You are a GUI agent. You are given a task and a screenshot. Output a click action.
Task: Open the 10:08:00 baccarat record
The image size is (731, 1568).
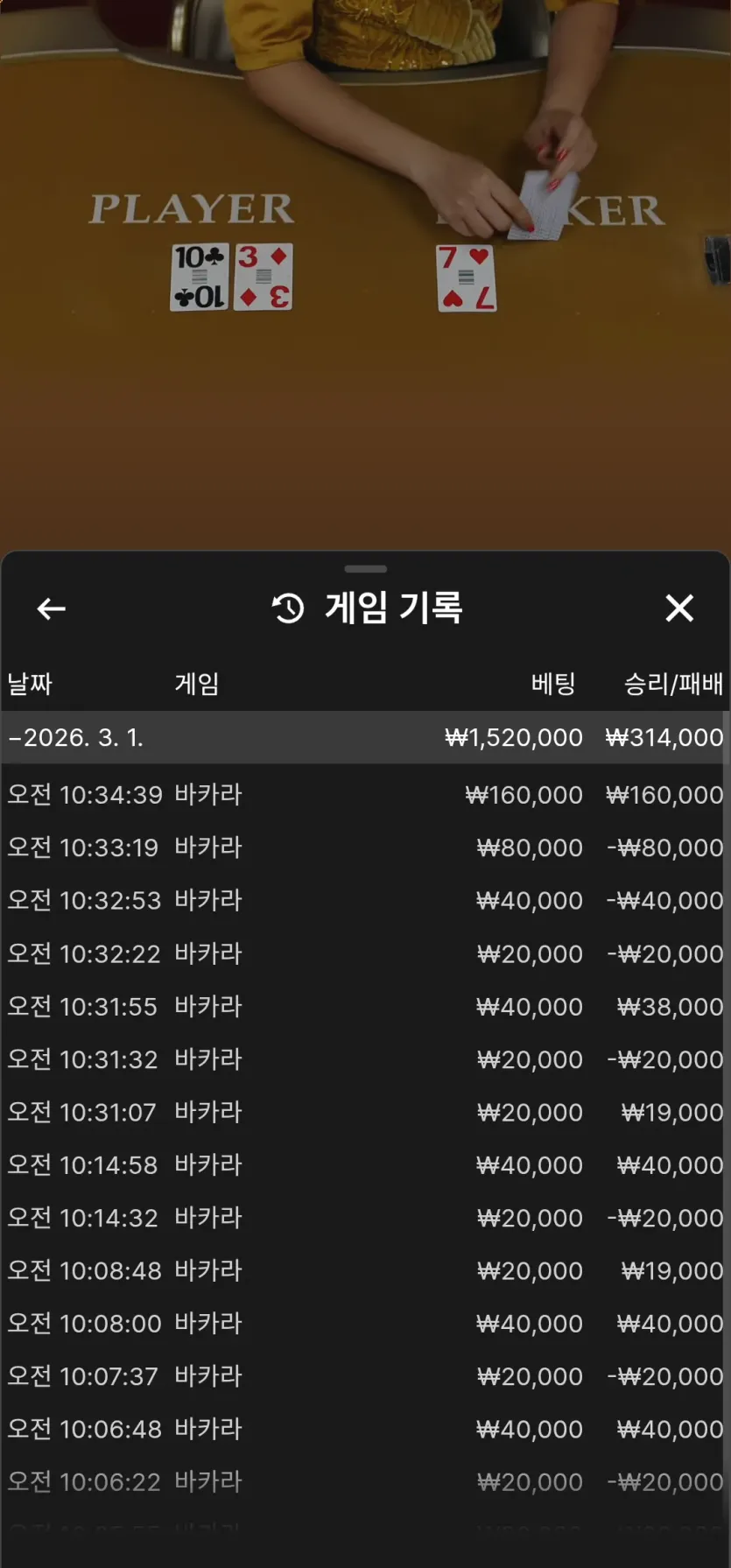pos(365,1323)
